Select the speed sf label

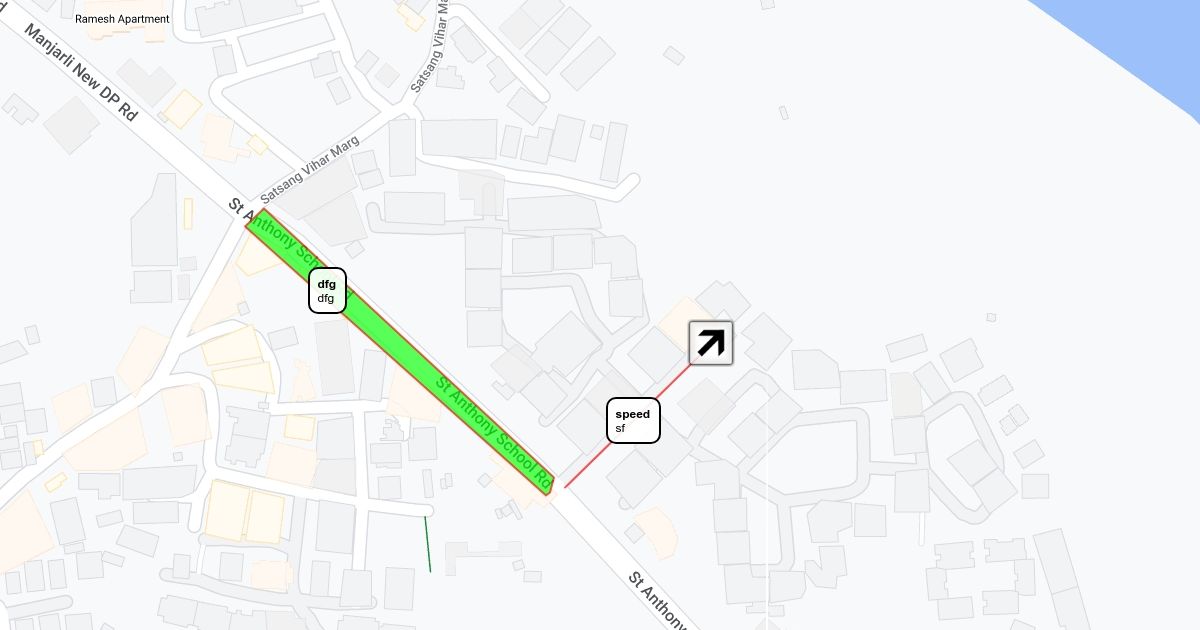point(633,420)
